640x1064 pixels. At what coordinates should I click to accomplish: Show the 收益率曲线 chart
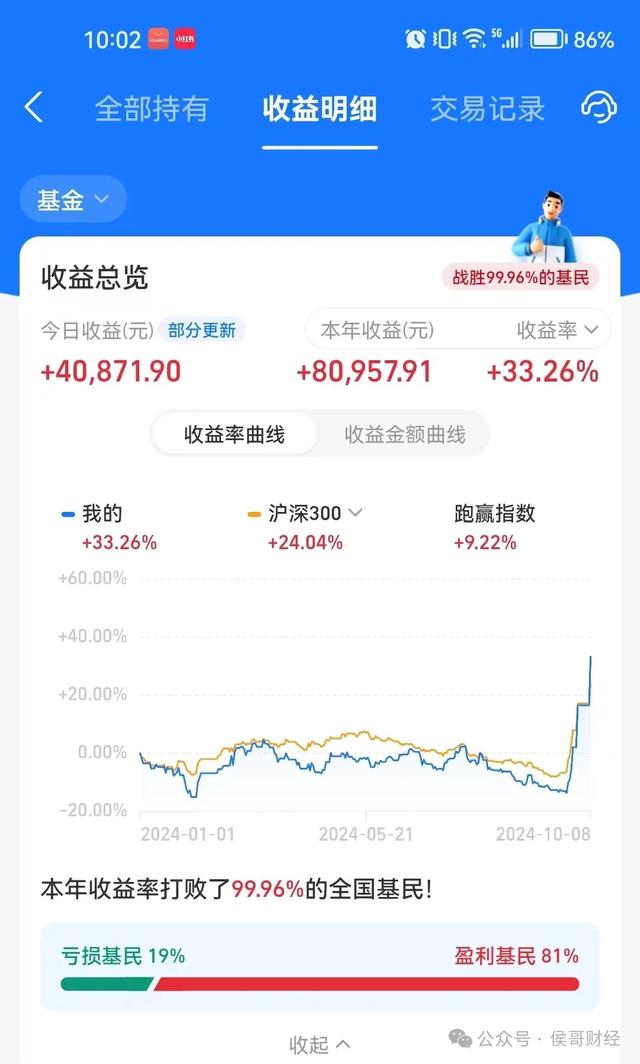[x=235, y=435]
